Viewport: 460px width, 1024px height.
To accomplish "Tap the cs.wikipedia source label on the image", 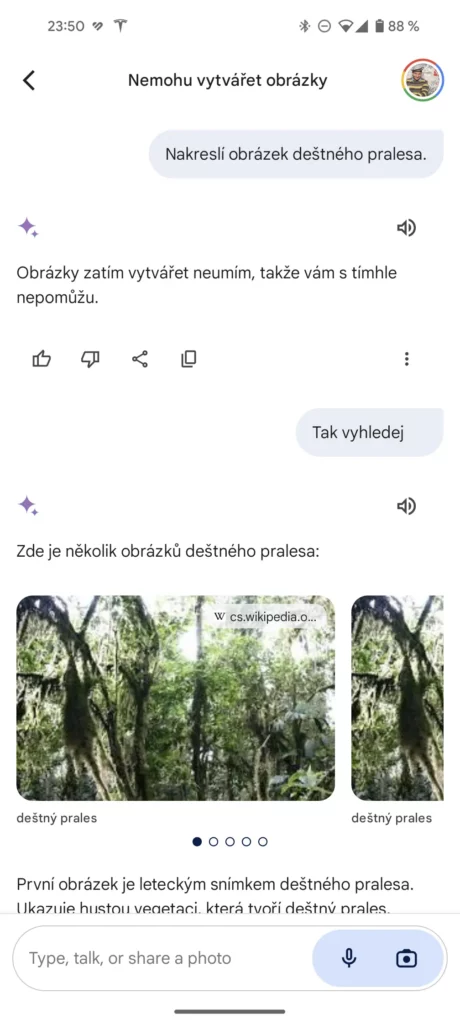I will tap(269, 616).
